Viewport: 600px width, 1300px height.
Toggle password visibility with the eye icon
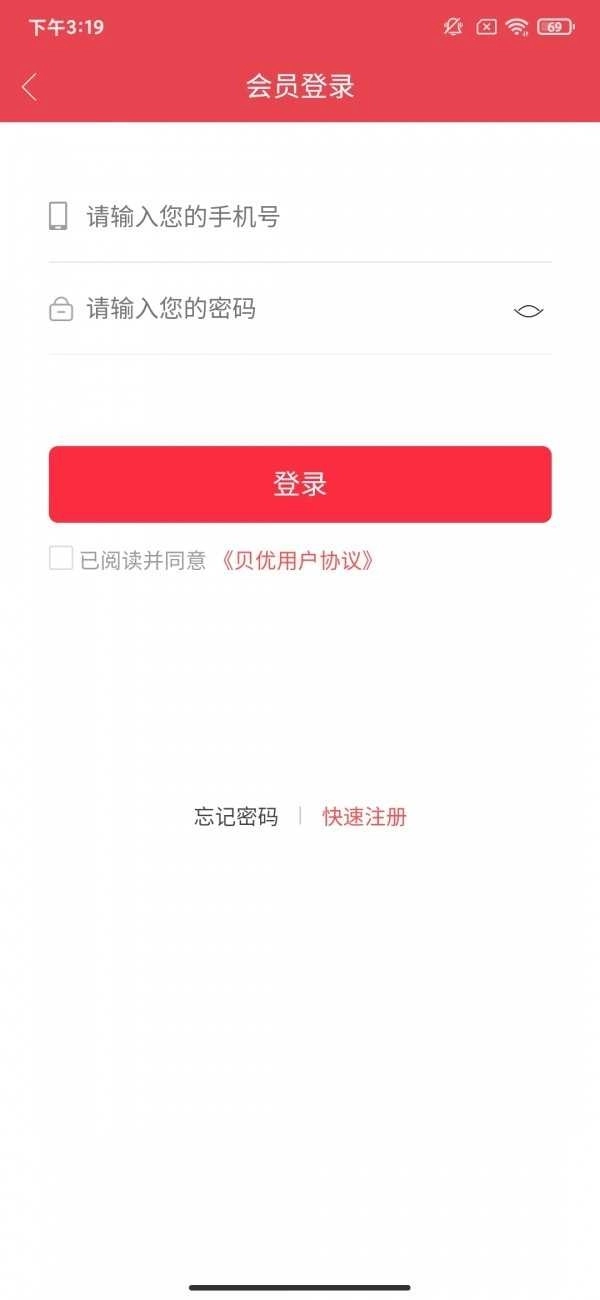click(528, 311)
